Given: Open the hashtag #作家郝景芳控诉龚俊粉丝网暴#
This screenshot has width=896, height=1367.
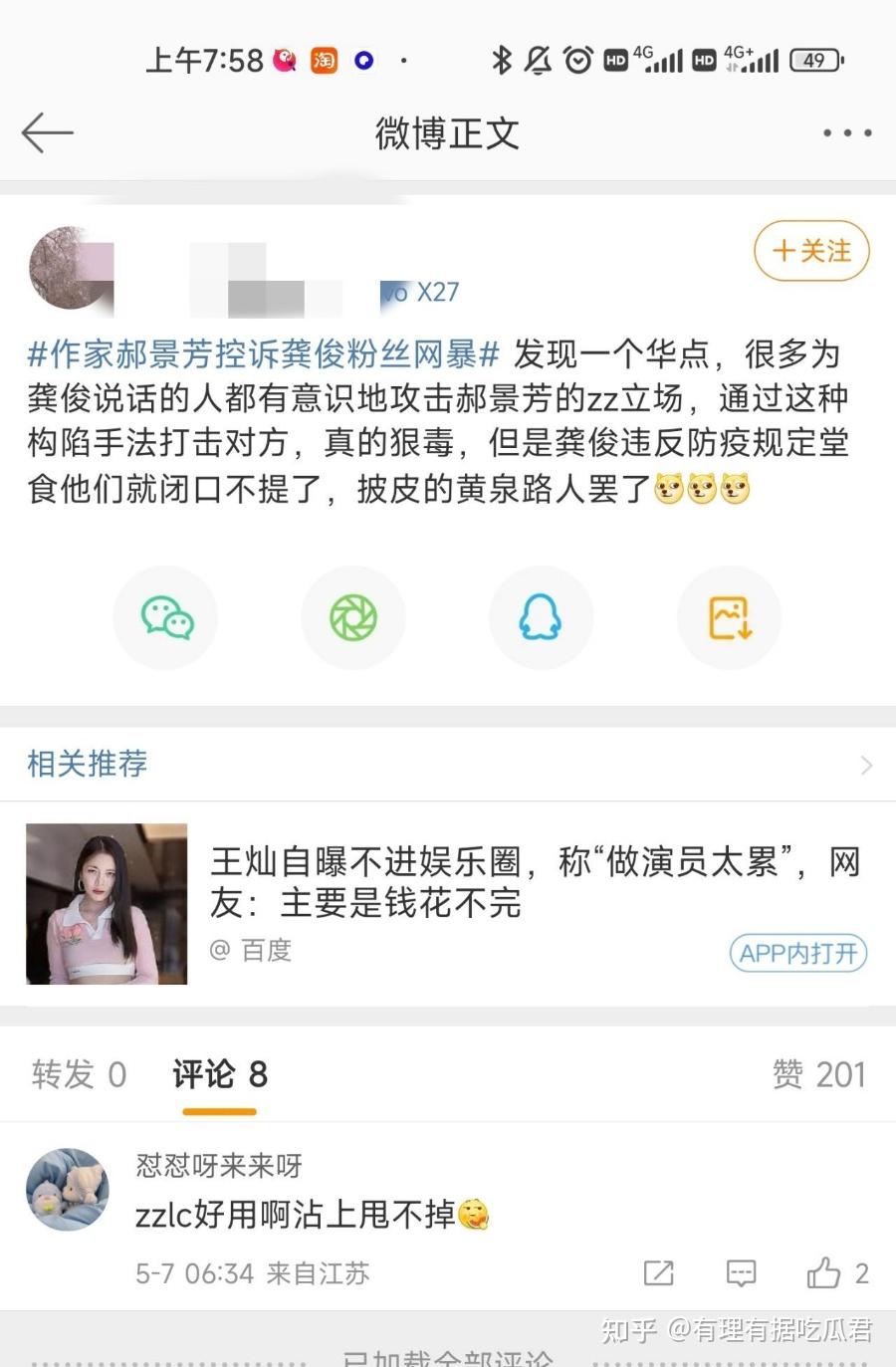Looking at the screenshot, I should 263,354.
